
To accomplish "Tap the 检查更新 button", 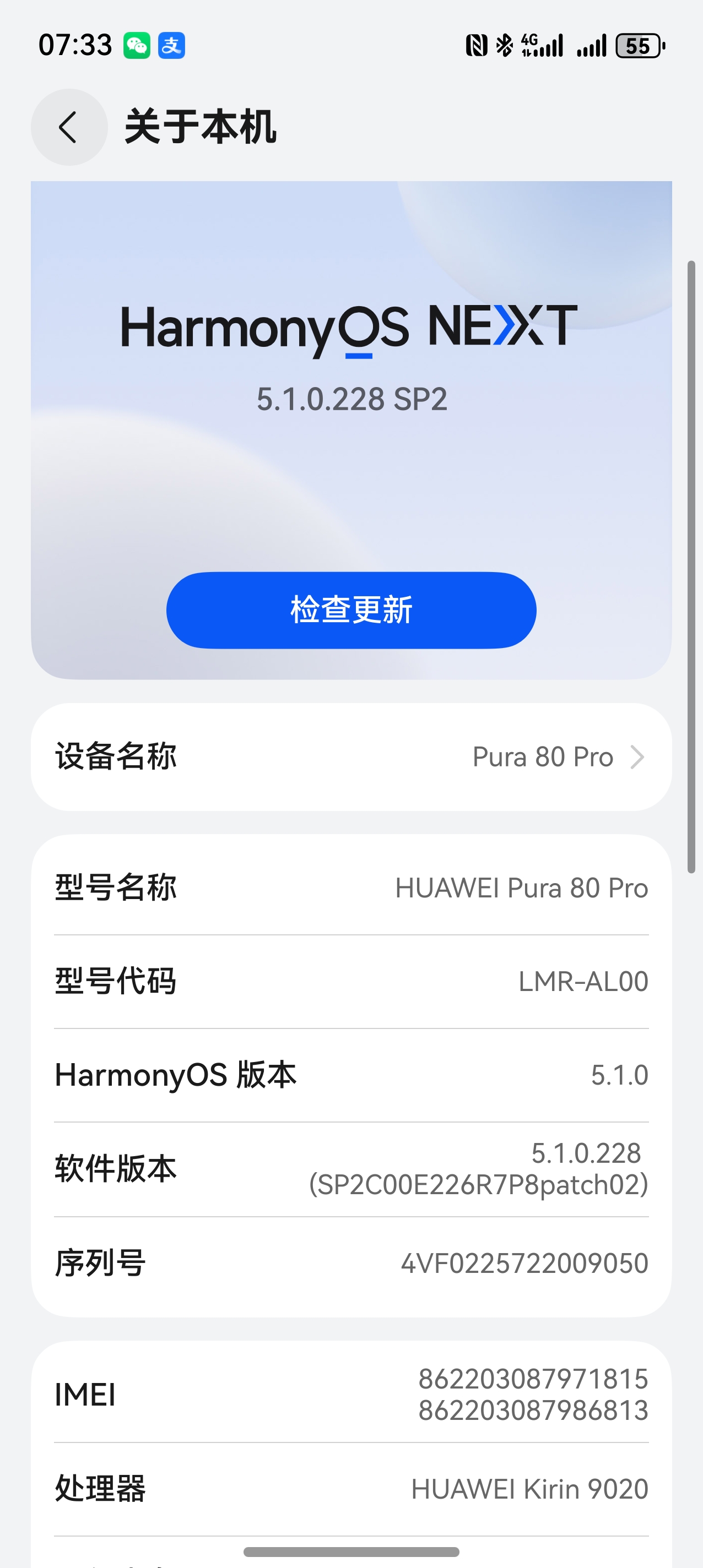I will [x=351, y=610].
